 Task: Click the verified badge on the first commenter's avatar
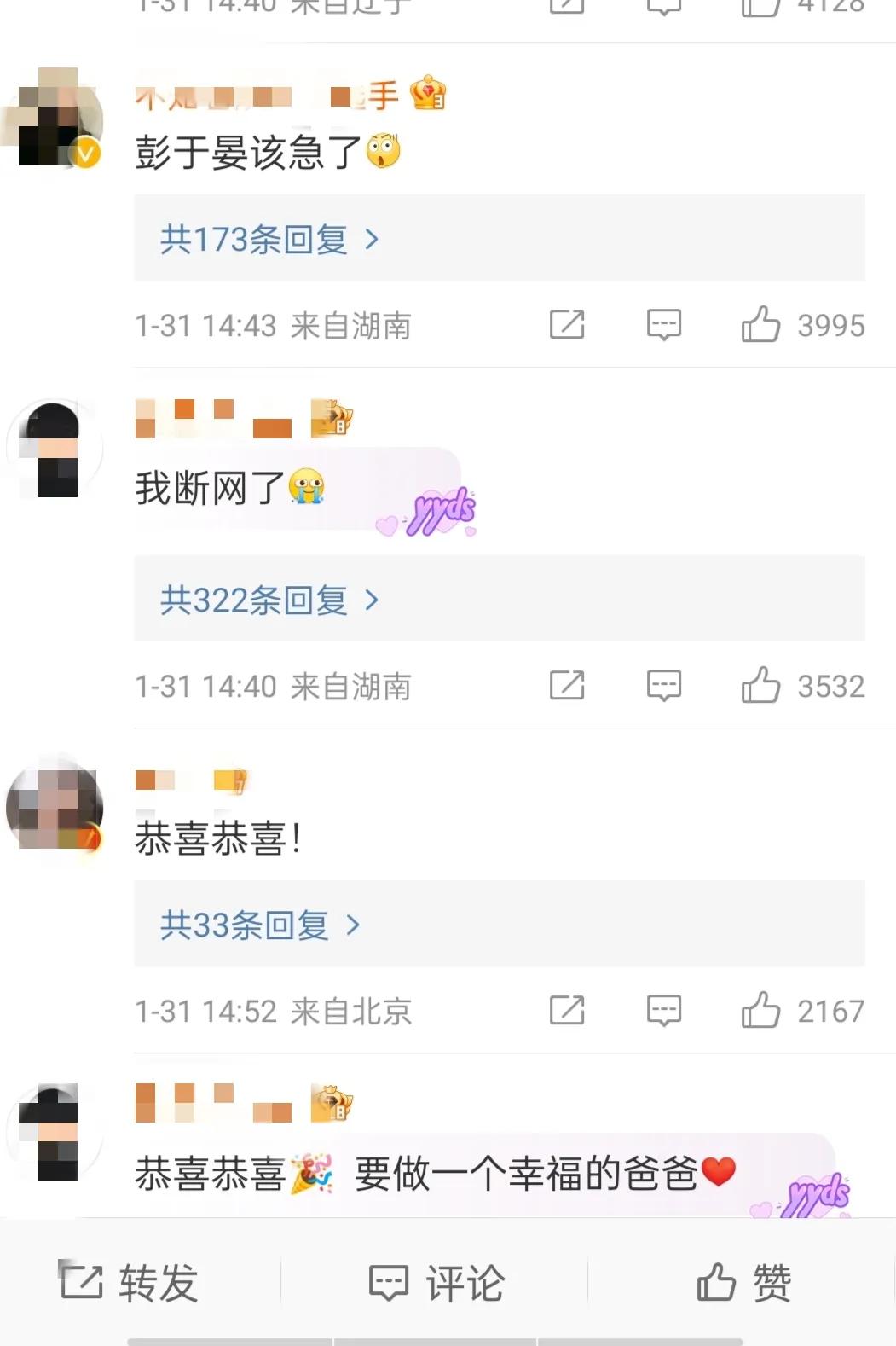pos(84,154)
